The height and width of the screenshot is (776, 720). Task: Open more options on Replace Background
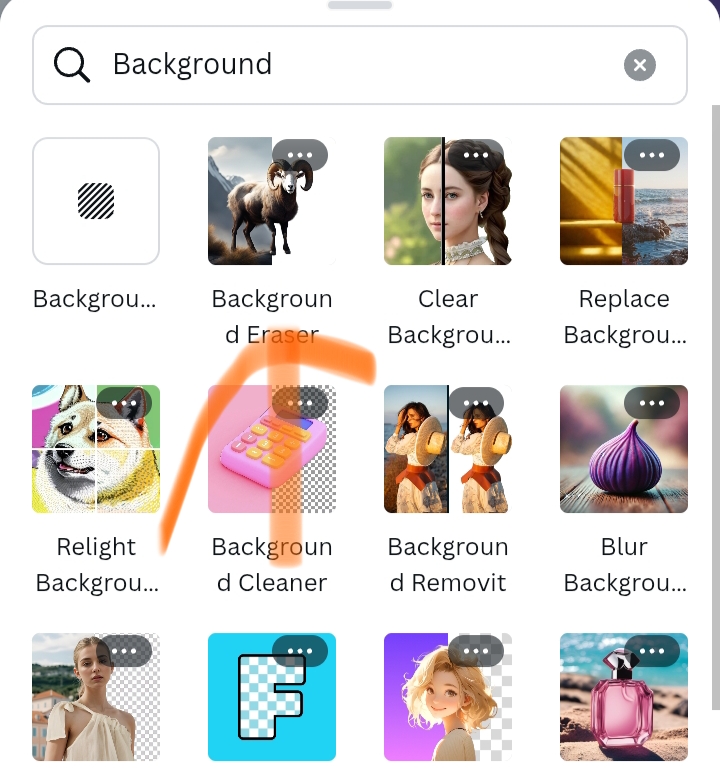coord(651,155)
